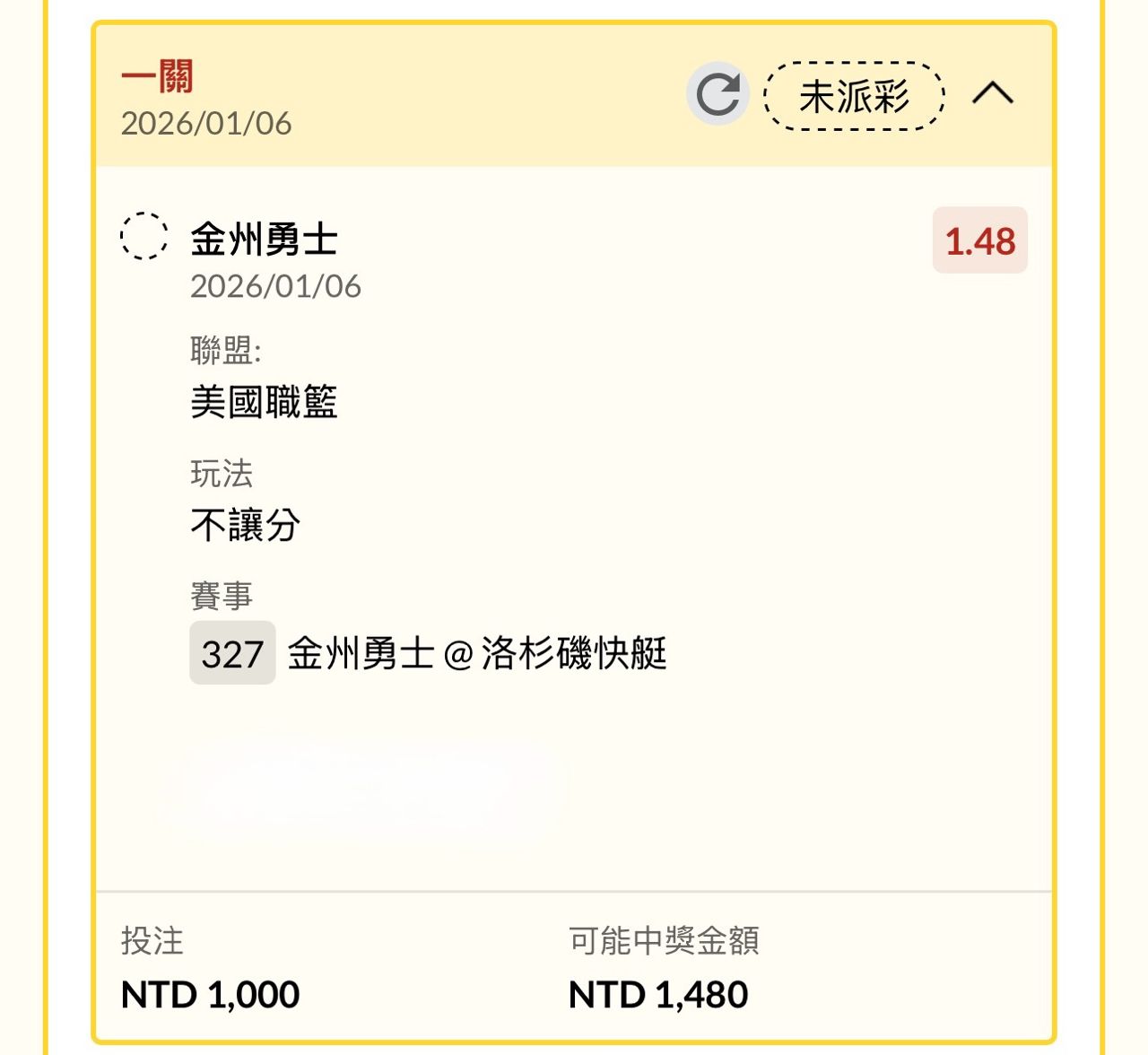1148x1055 pixels.
Task: Collapse the 一關 bet details card
Action: pyautogui.click(x=993, y=93)
